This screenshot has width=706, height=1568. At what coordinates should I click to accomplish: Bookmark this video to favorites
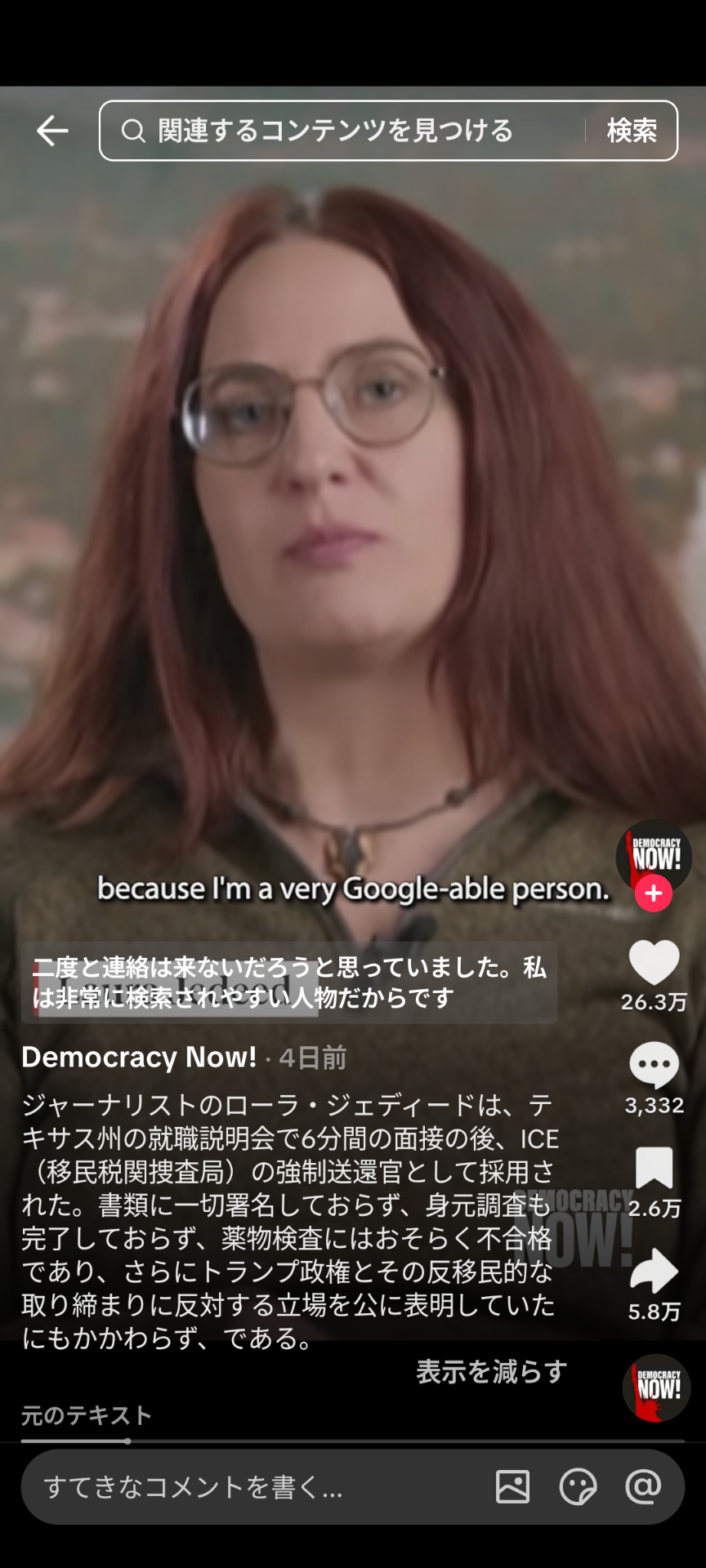click(x=654, y=1168)
